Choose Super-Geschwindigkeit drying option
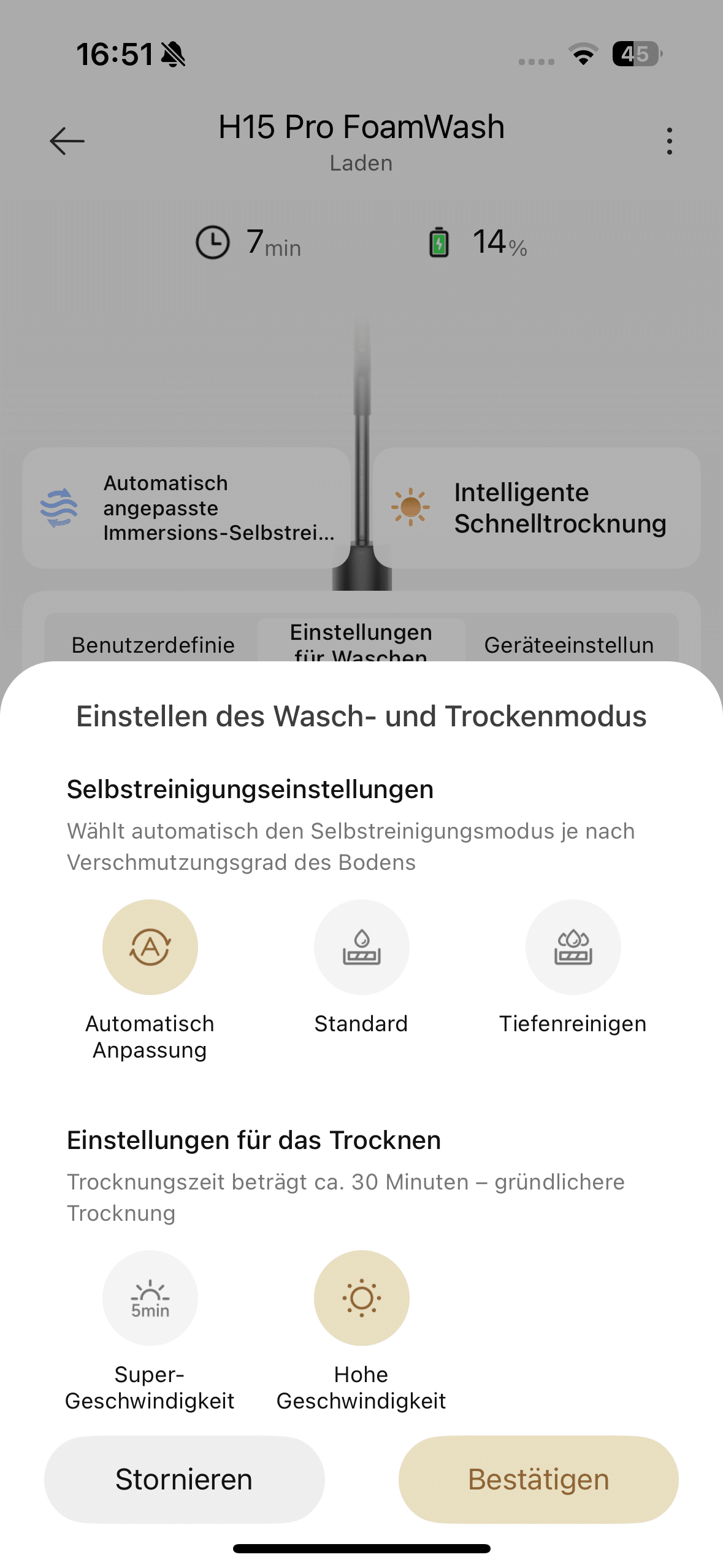723x1568 pixels. (x=150, y=1297)
